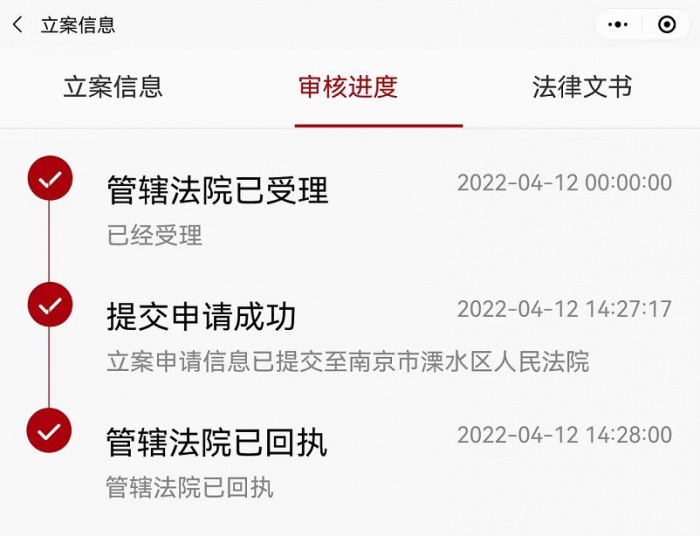This screenshot has width=700, height=536.
Task: Open the mini program more menu
Action: point(619,25)
